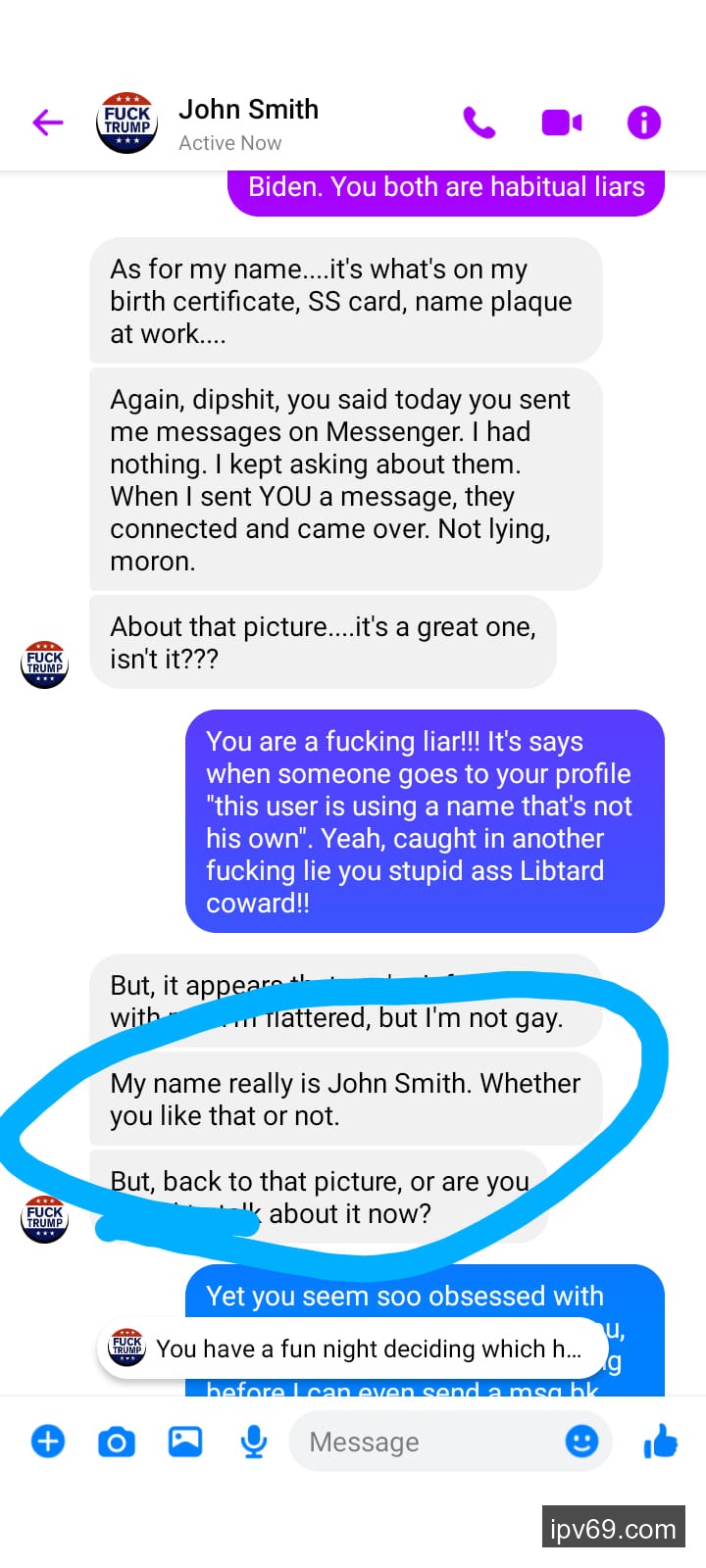Open more attachment options with plus icon
706x1568 pixels.
(x=48, y=1442)
